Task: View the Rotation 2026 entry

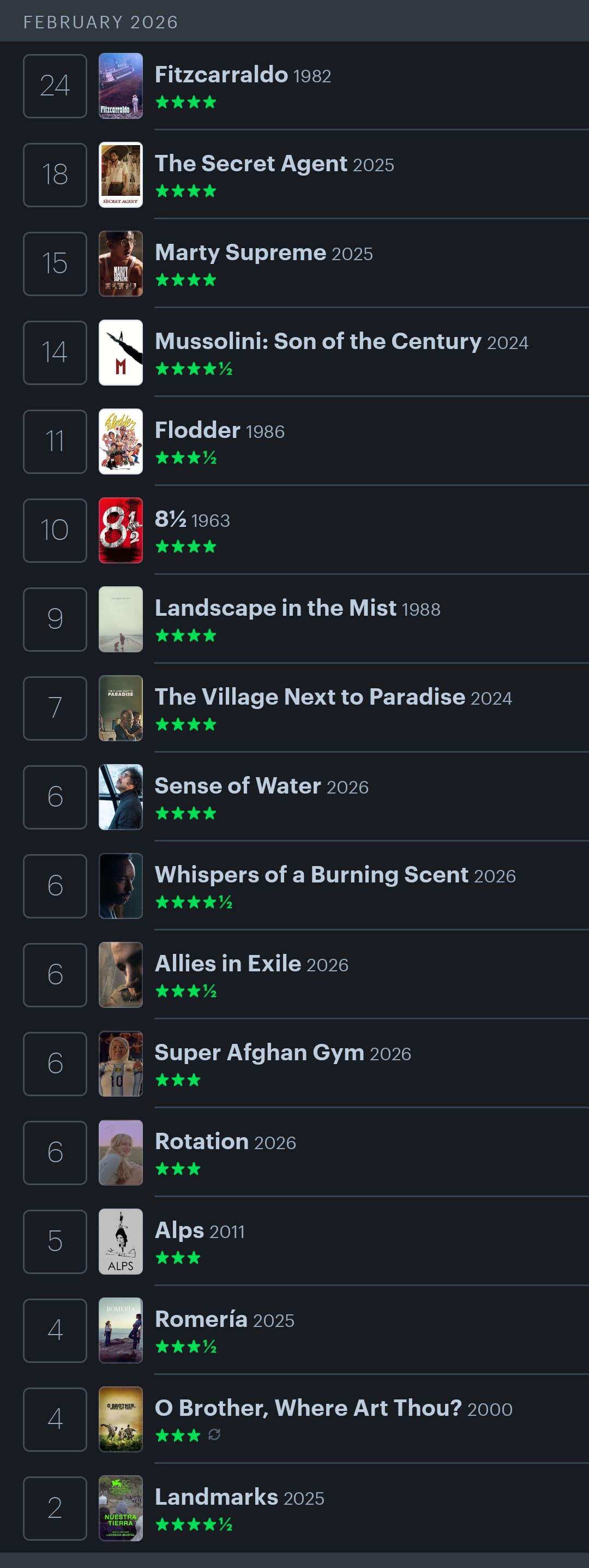Action: coord(201,1142)
